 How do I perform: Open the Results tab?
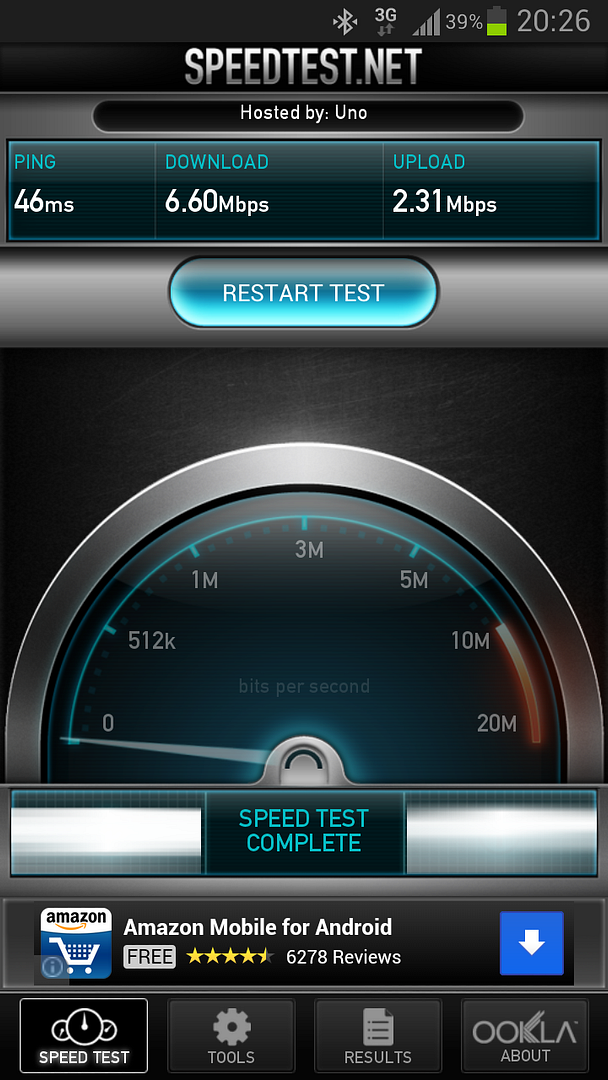tap(378, 1035)
